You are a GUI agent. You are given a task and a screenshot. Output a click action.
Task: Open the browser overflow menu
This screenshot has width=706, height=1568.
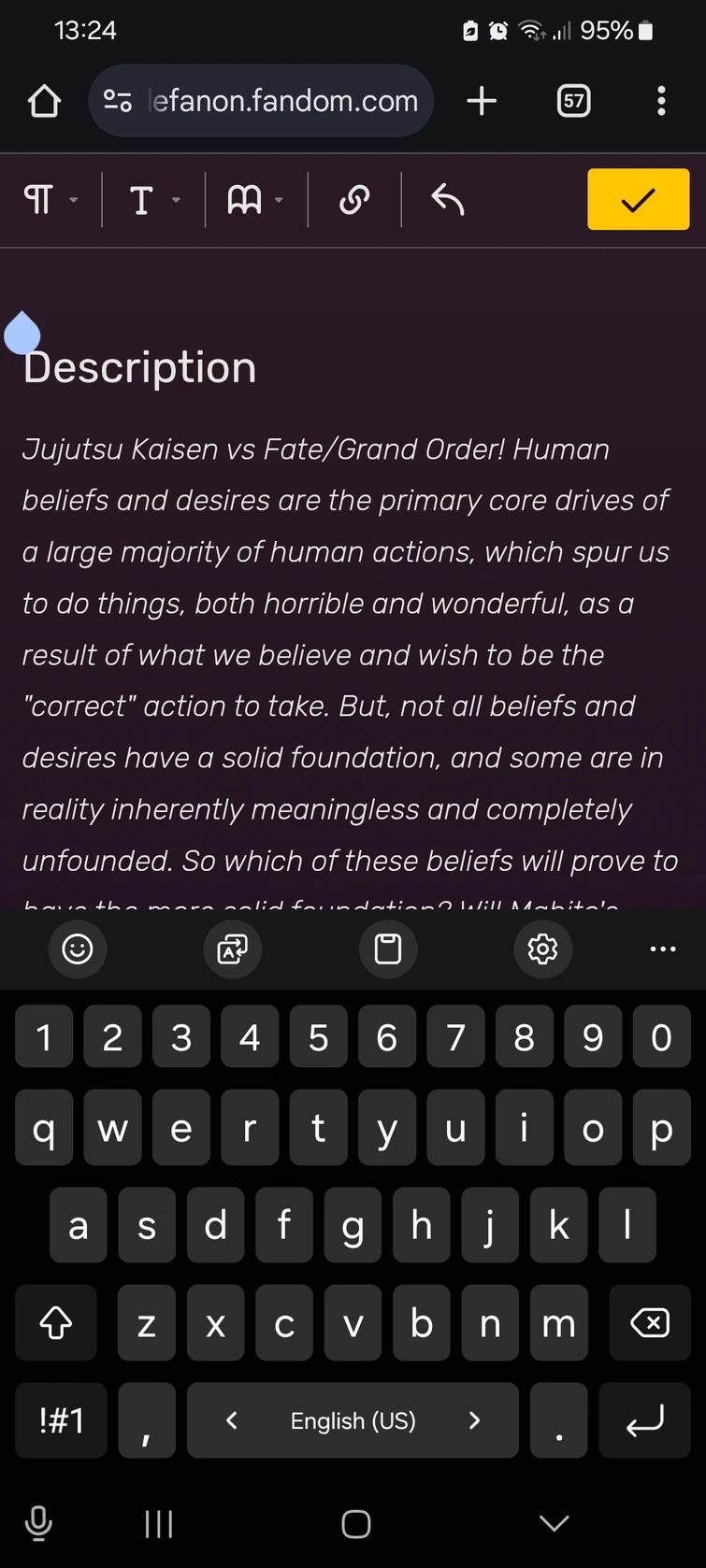661,101
